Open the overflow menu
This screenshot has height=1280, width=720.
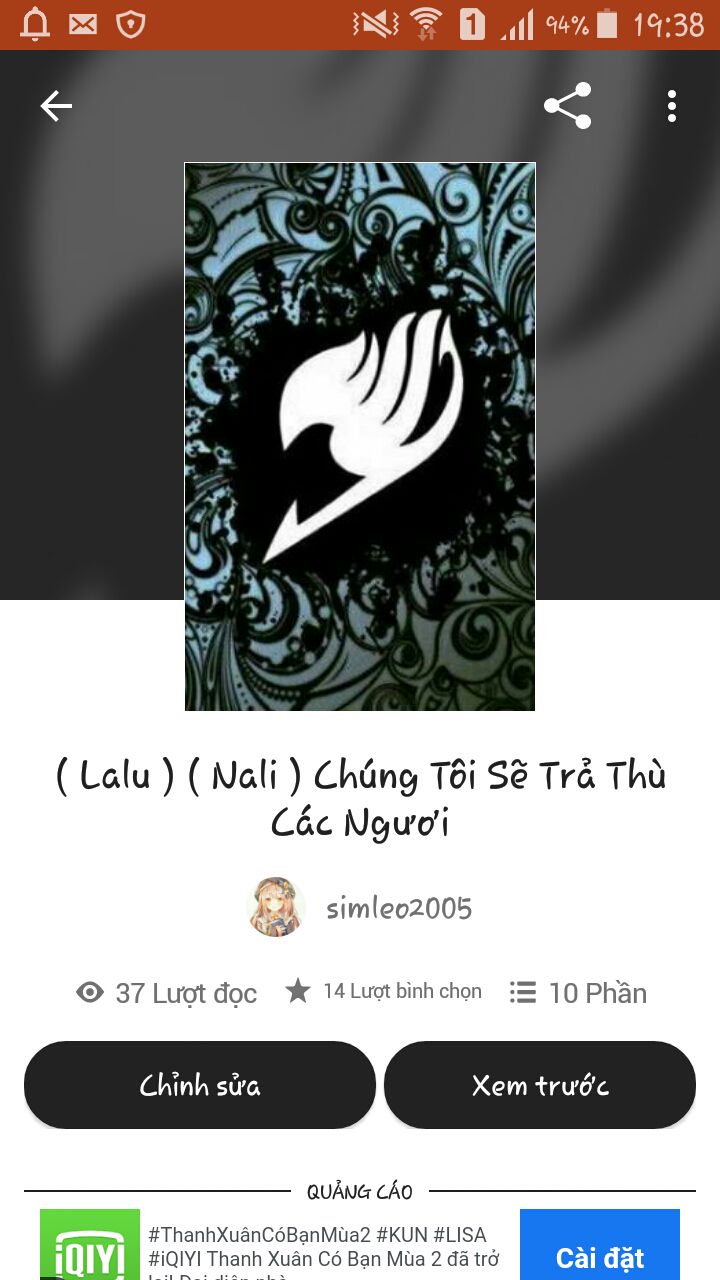click(672, 106)
